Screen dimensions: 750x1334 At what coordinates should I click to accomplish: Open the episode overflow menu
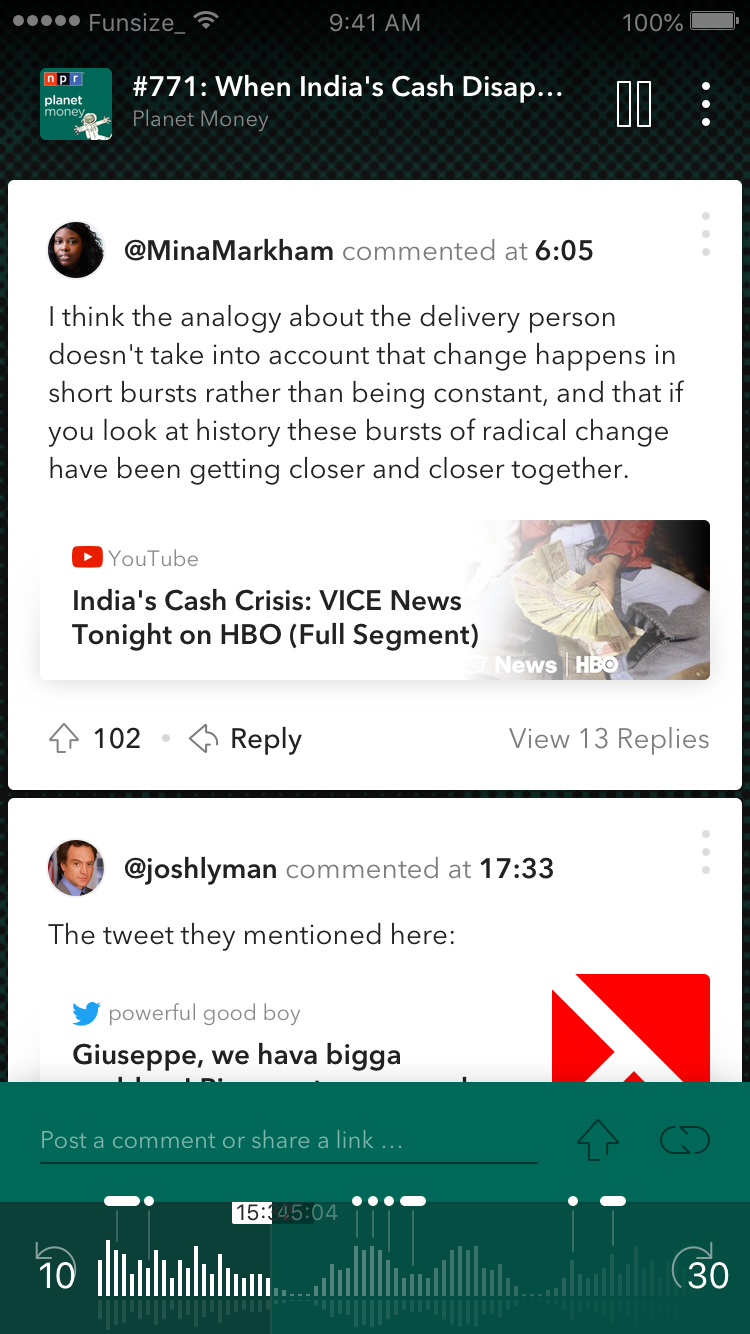tap(706, 103)
